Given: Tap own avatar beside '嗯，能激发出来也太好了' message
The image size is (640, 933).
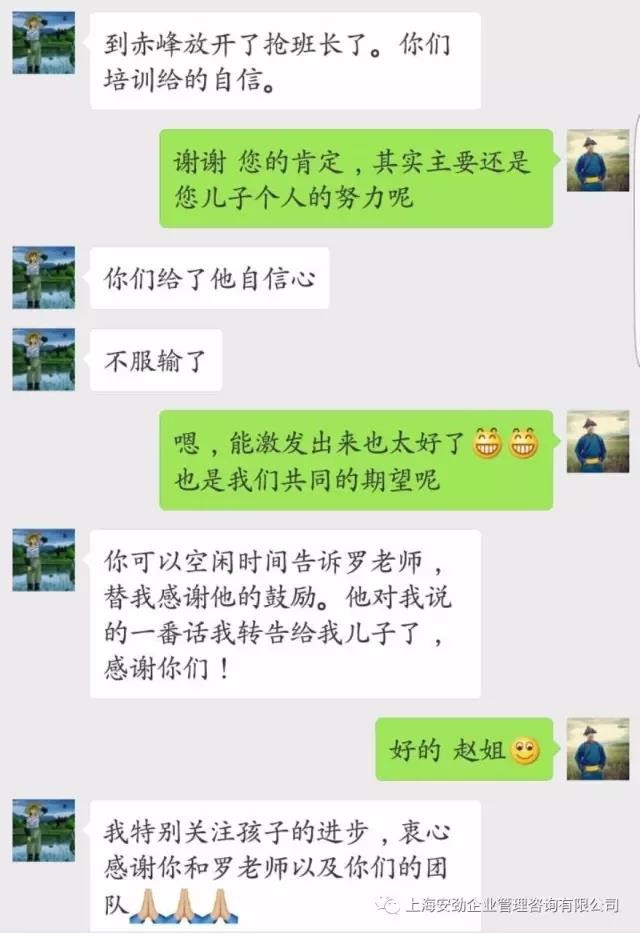Looking at the screenshot, I should click(598, 441).
